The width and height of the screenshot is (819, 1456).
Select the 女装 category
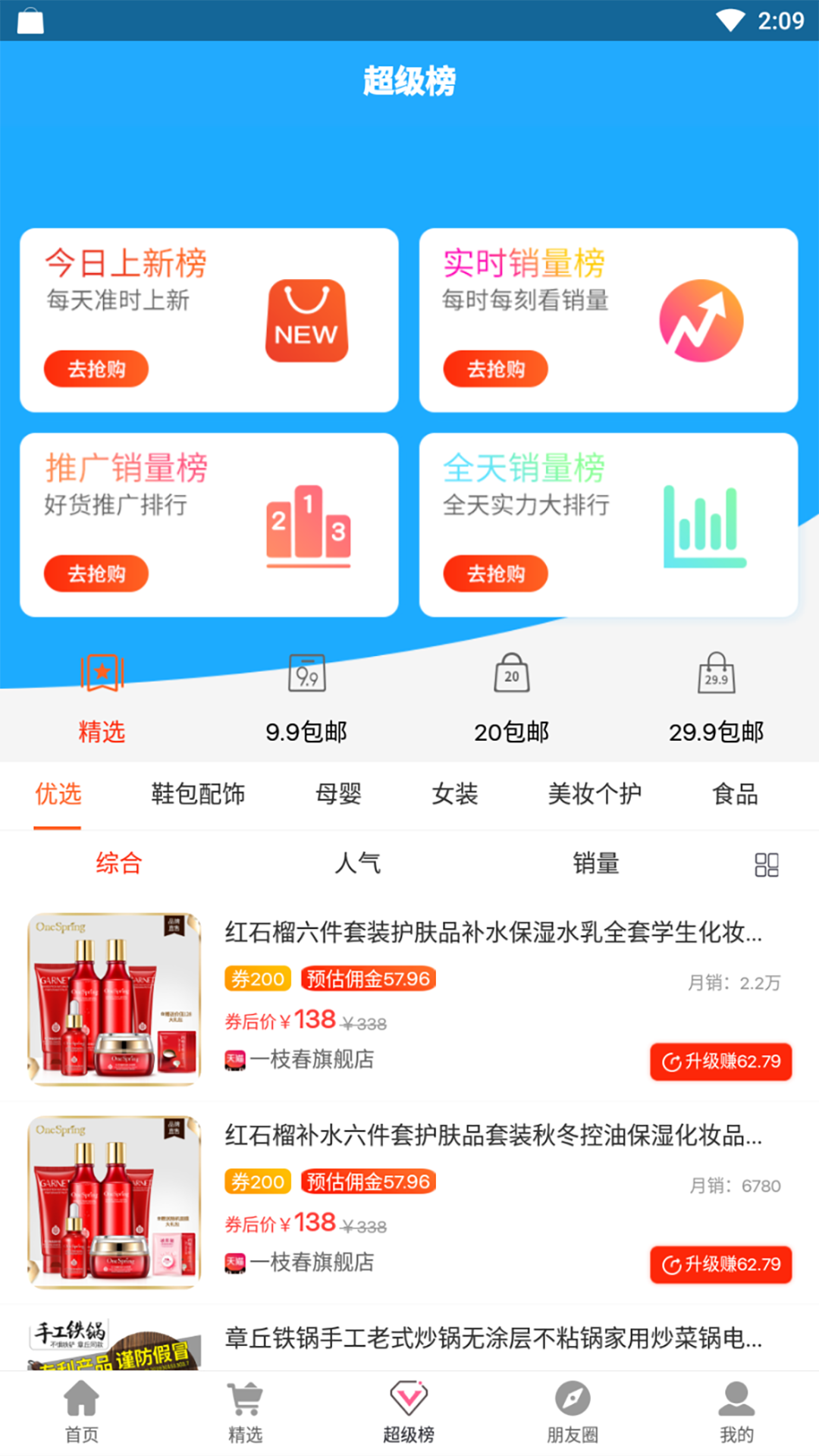(x=454, y=794)
